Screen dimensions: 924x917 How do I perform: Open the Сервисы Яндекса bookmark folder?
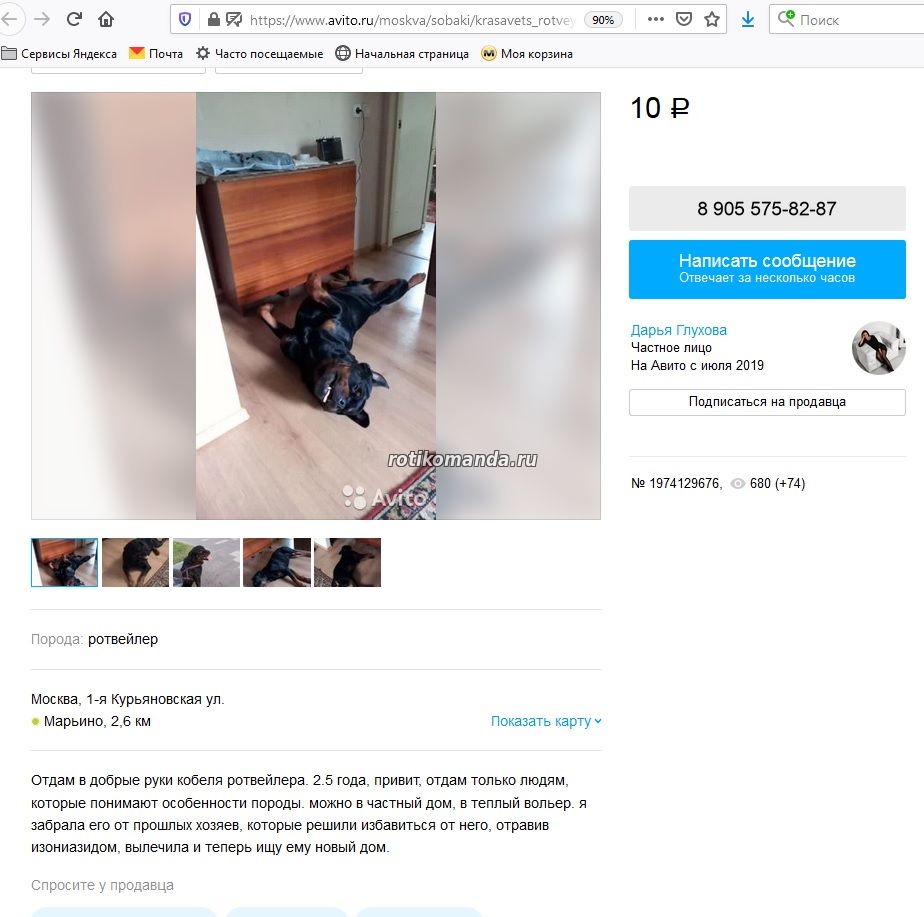59,54
